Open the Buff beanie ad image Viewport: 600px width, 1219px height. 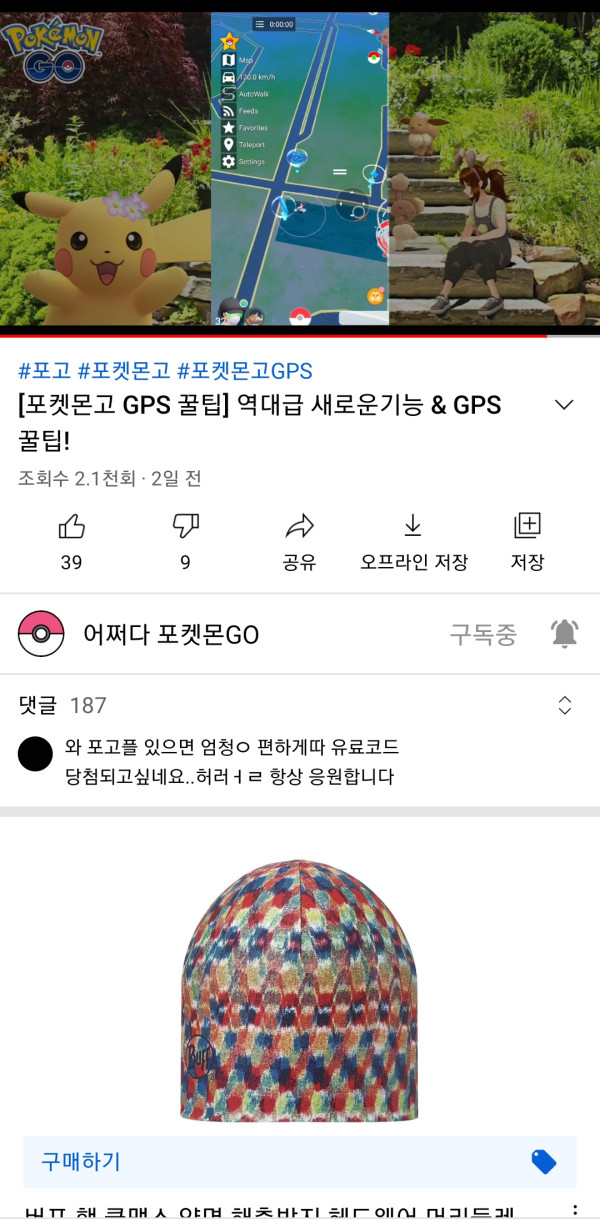tap(300, 990)
